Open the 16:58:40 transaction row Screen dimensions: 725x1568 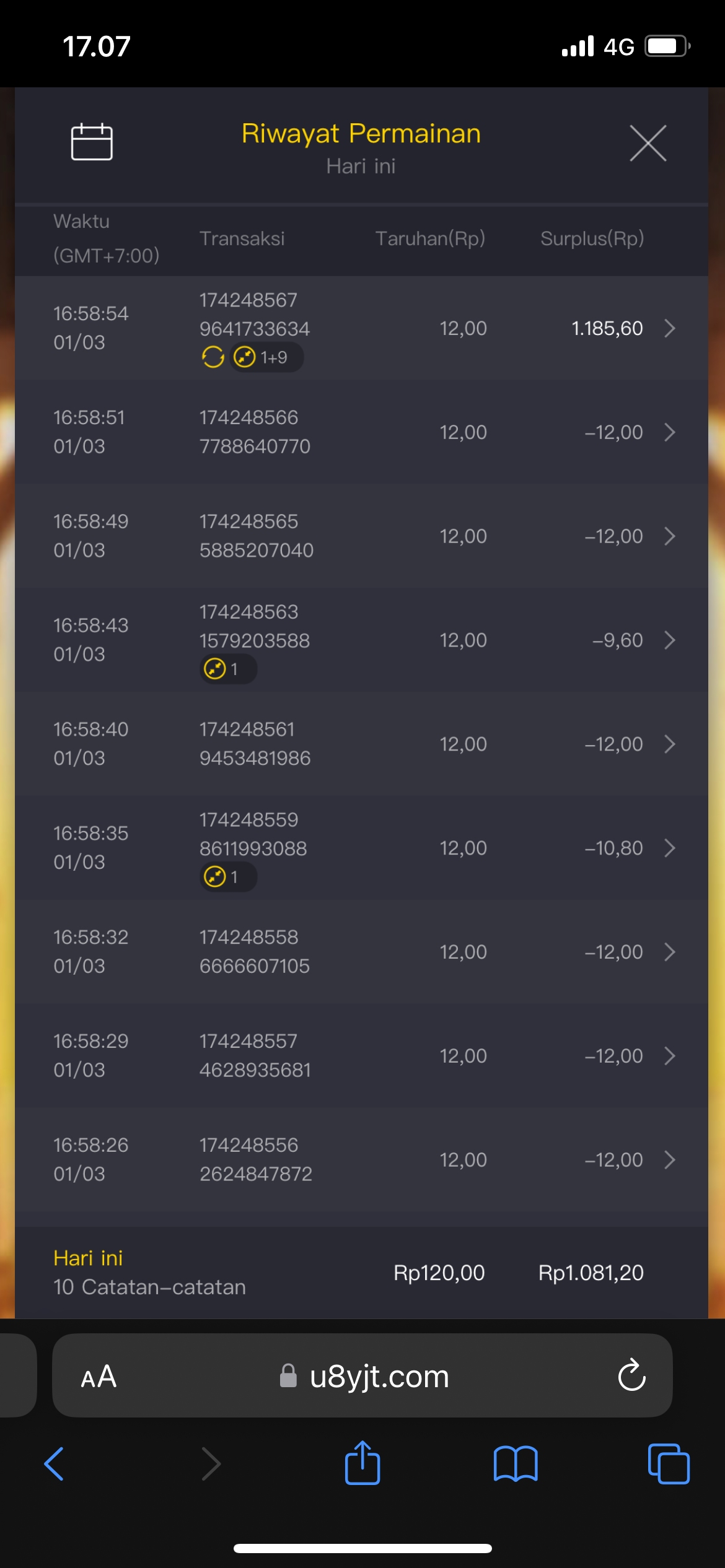[669, 744]
